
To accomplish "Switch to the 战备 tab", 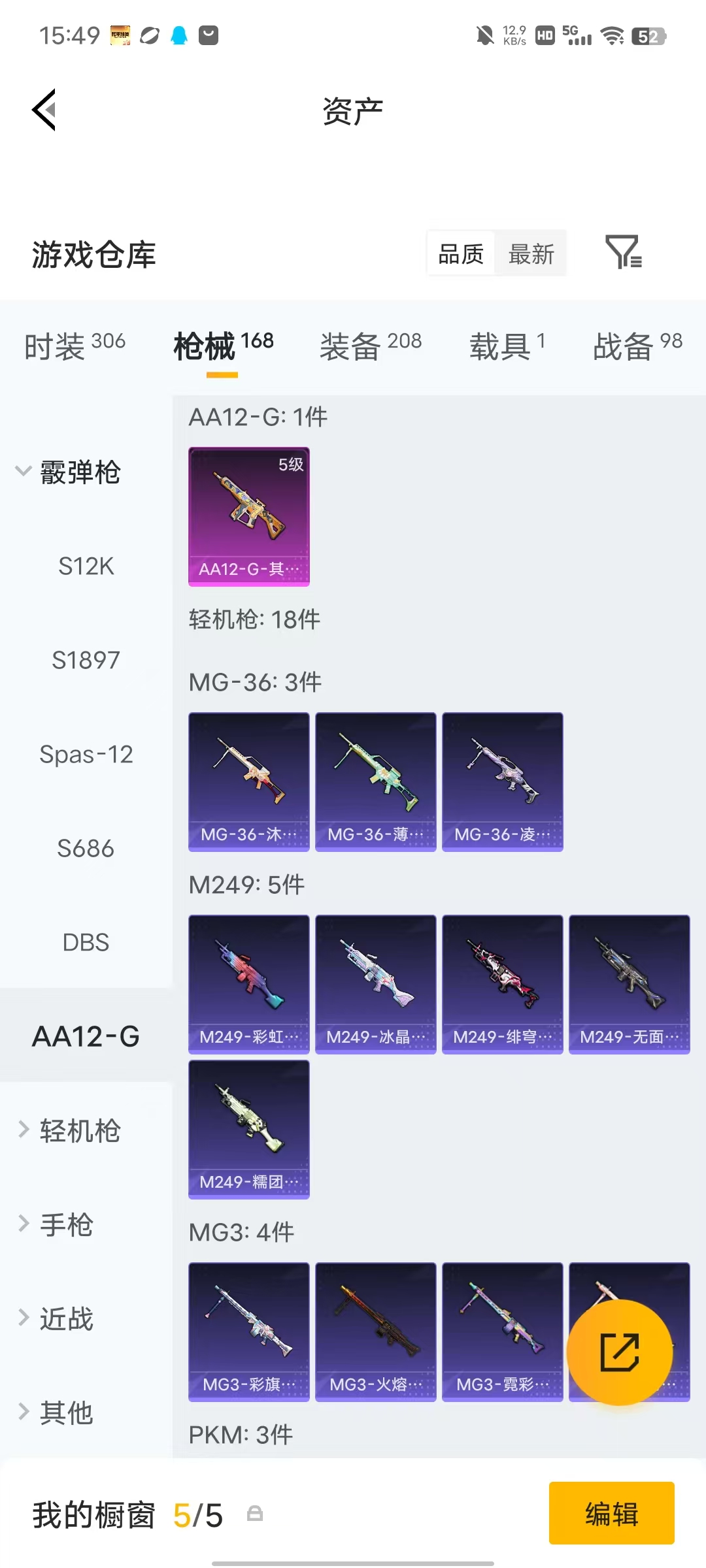I will 637,346.
